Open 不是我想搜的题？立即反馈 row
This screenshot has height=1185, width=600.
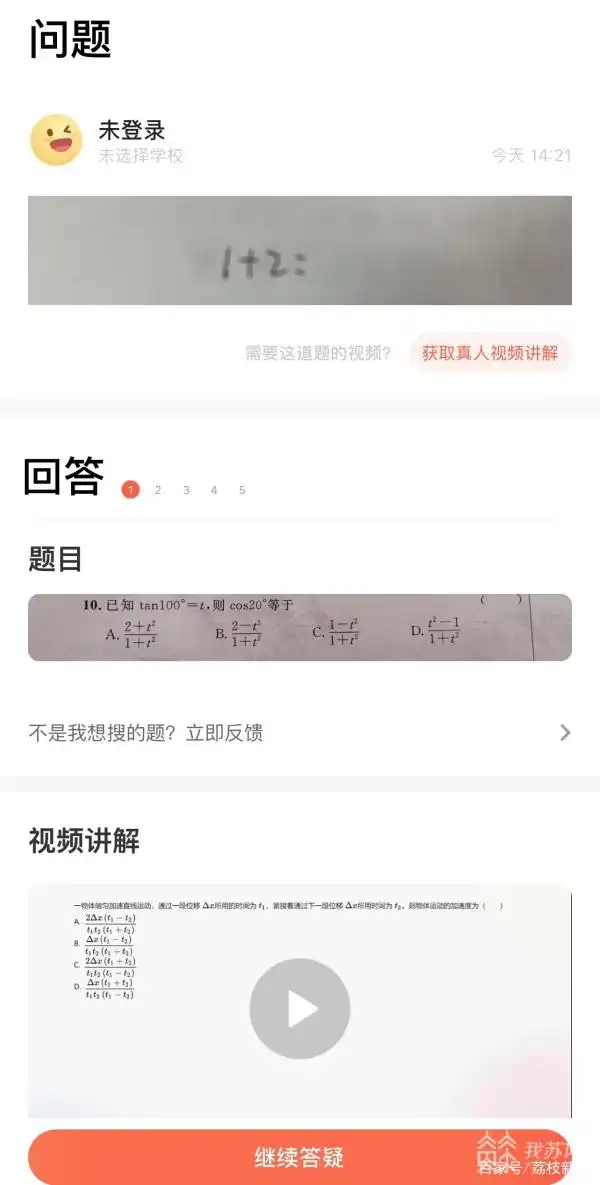[x=300, y=733]
